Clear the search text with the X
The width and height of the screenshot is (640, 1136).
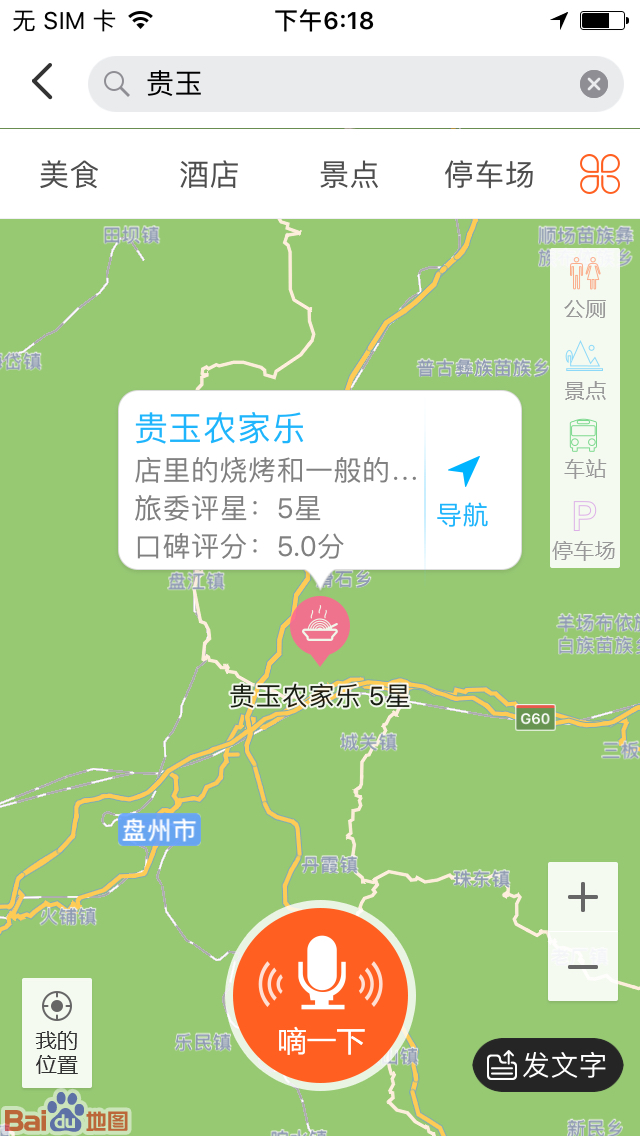pos(594,84)
